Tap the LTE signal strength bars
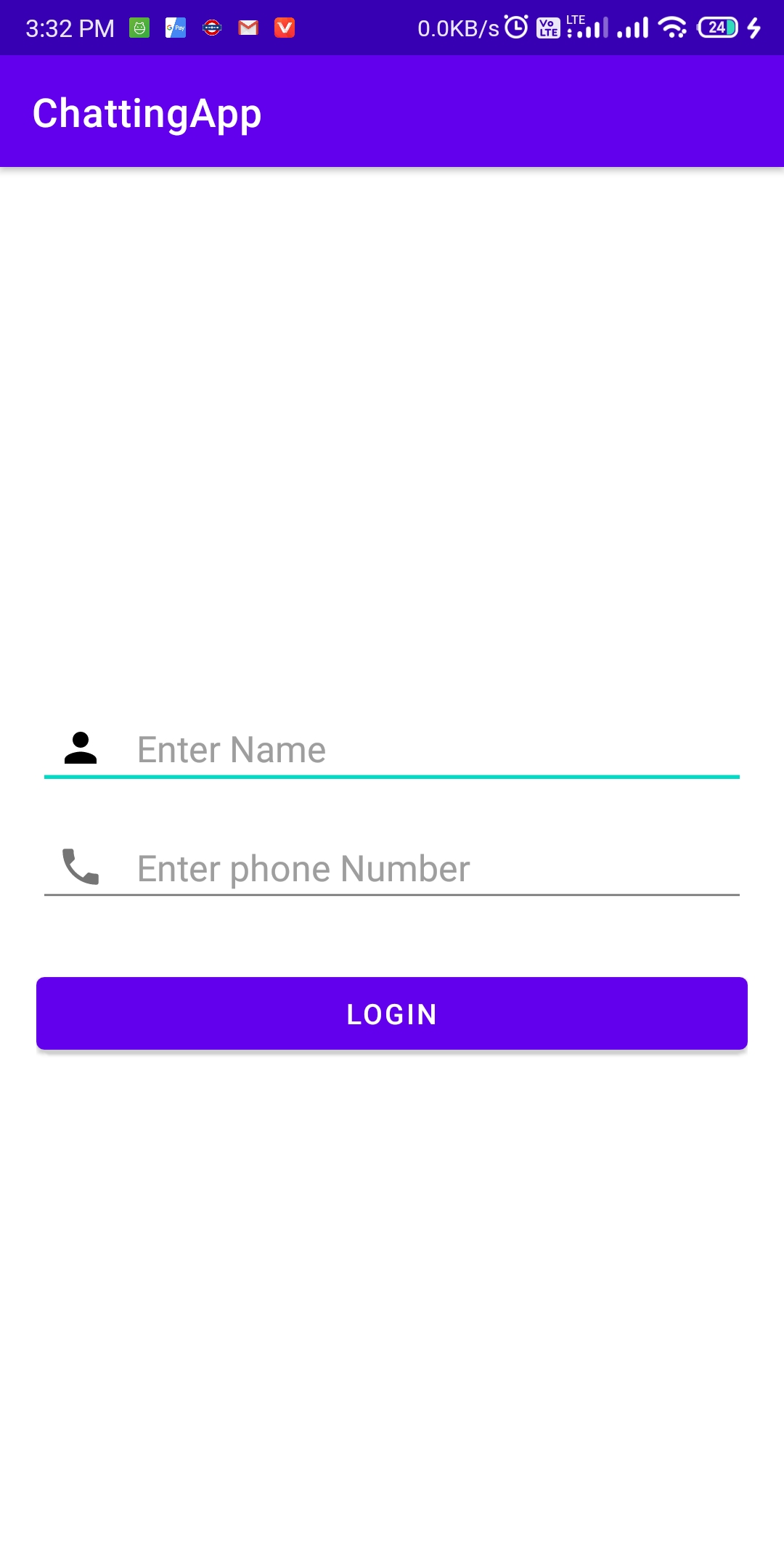784x1568 pixels. (x=588, y=28)
